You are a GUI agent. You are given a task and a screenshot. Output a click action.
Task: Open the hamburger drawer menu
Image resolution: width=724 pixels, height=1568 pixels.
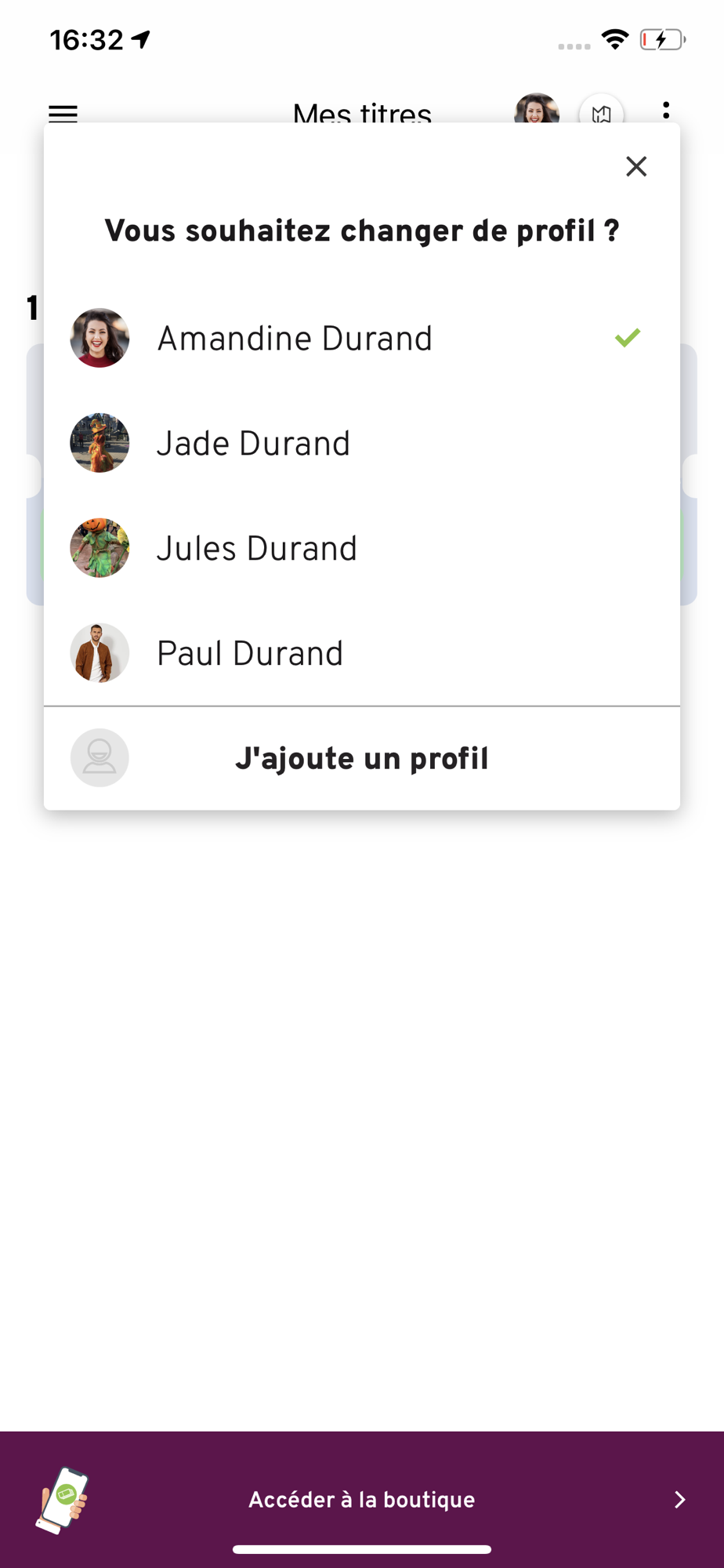click(63, 114)
